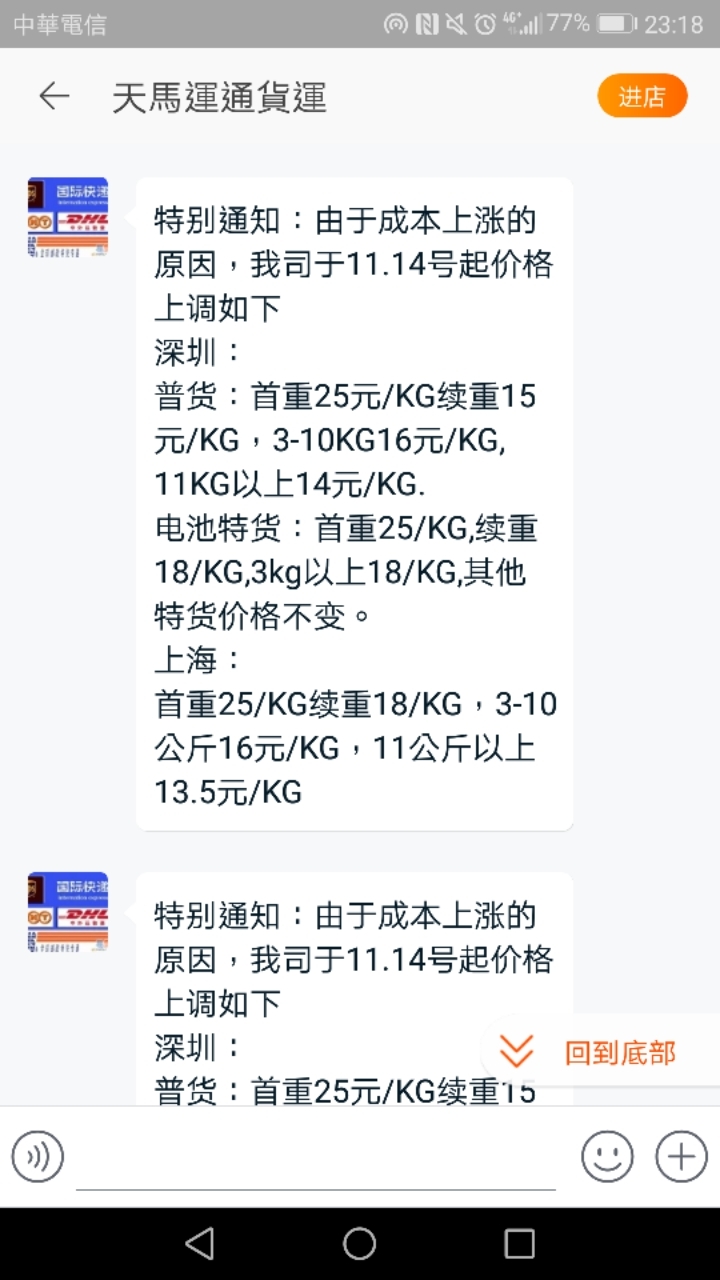Focus the message text field

315,1160
